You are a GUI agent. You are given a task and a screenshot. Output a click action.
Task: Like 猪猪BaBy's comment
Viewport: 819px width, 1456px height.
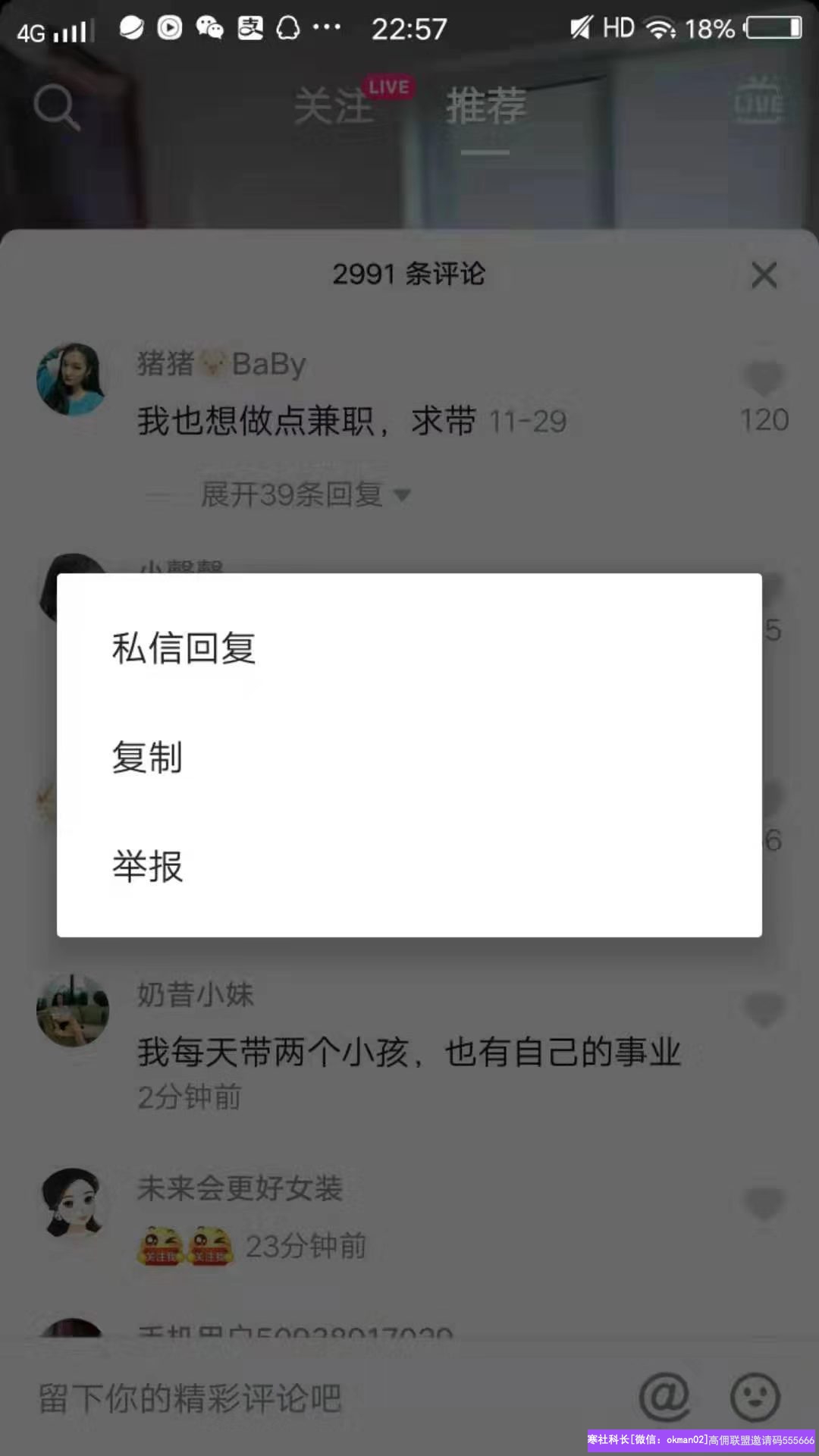(764, 378)
